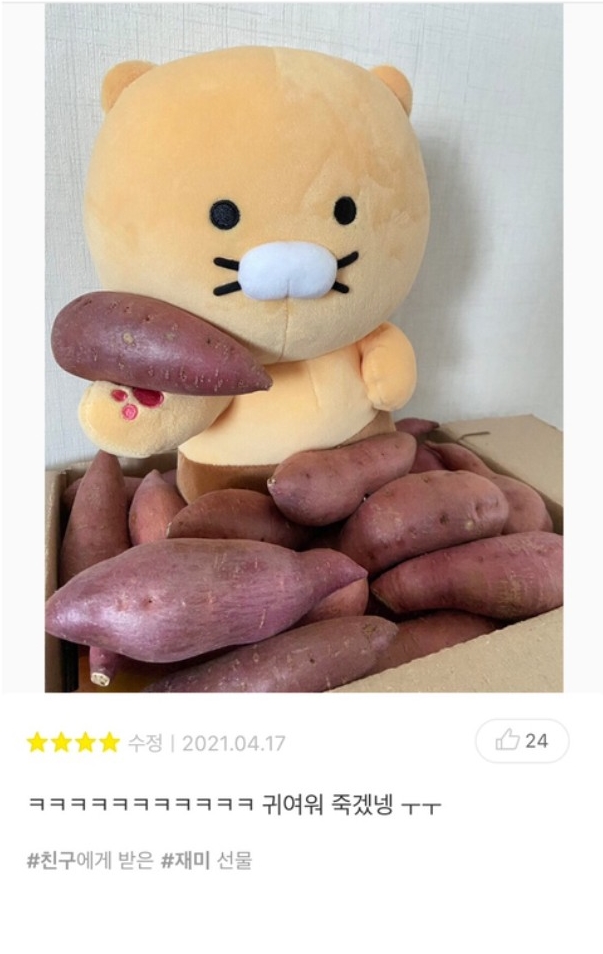Viewport: 603px width, 954px height.
Task: Open the sweet potato plush review photo
Action: [303, 348]
